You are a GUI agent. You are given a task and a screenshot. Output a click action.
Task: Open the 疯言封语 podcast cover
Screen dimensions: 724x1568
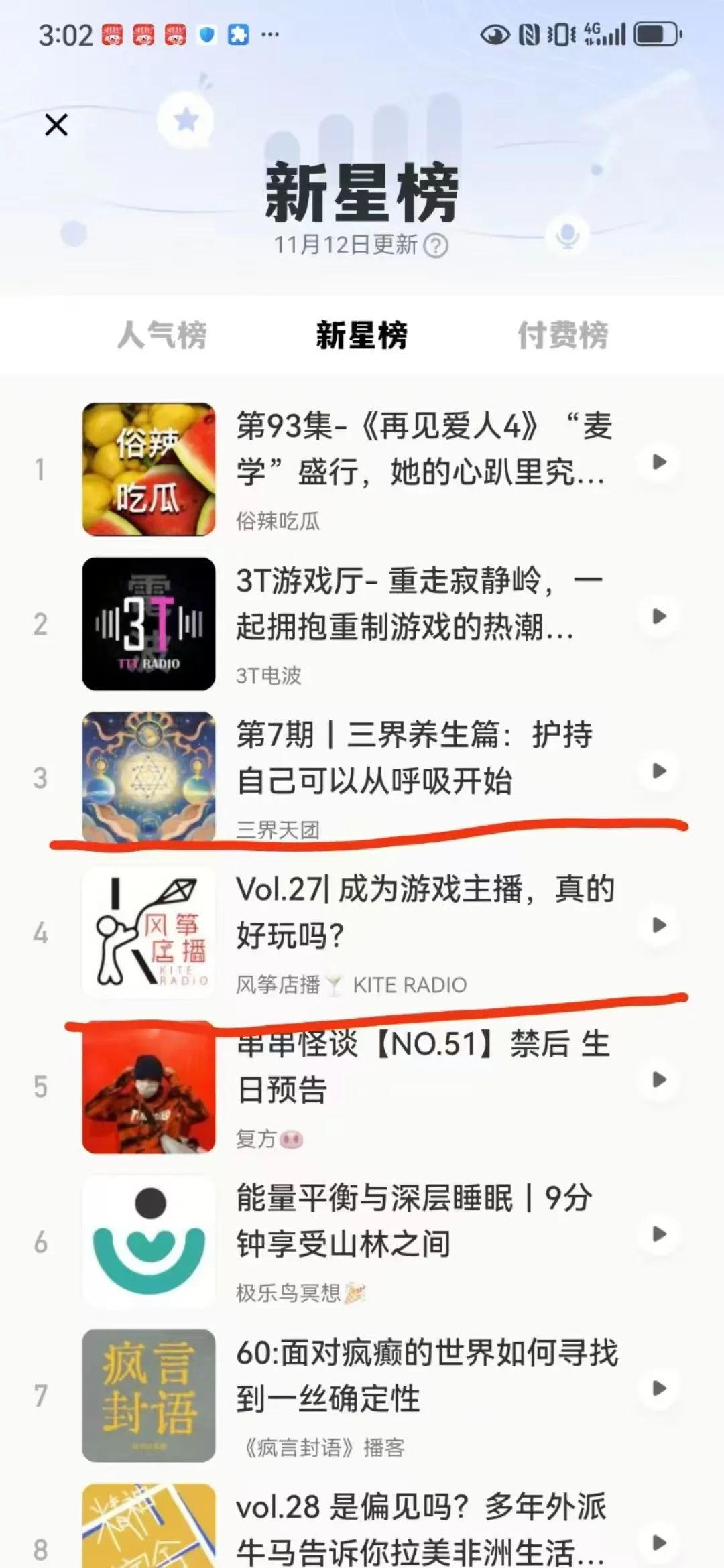[x=149, y=1396]
